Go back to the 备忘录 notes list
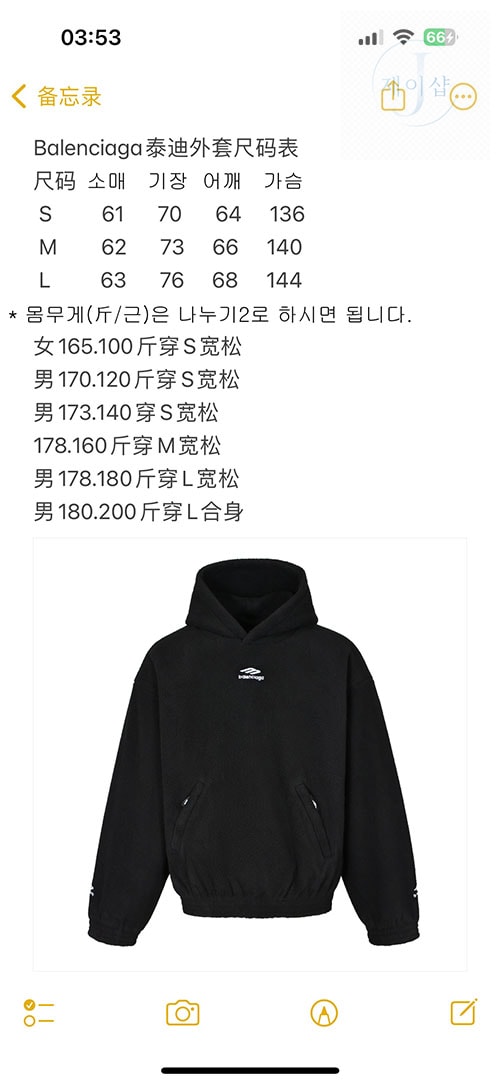 click(57, 96)
